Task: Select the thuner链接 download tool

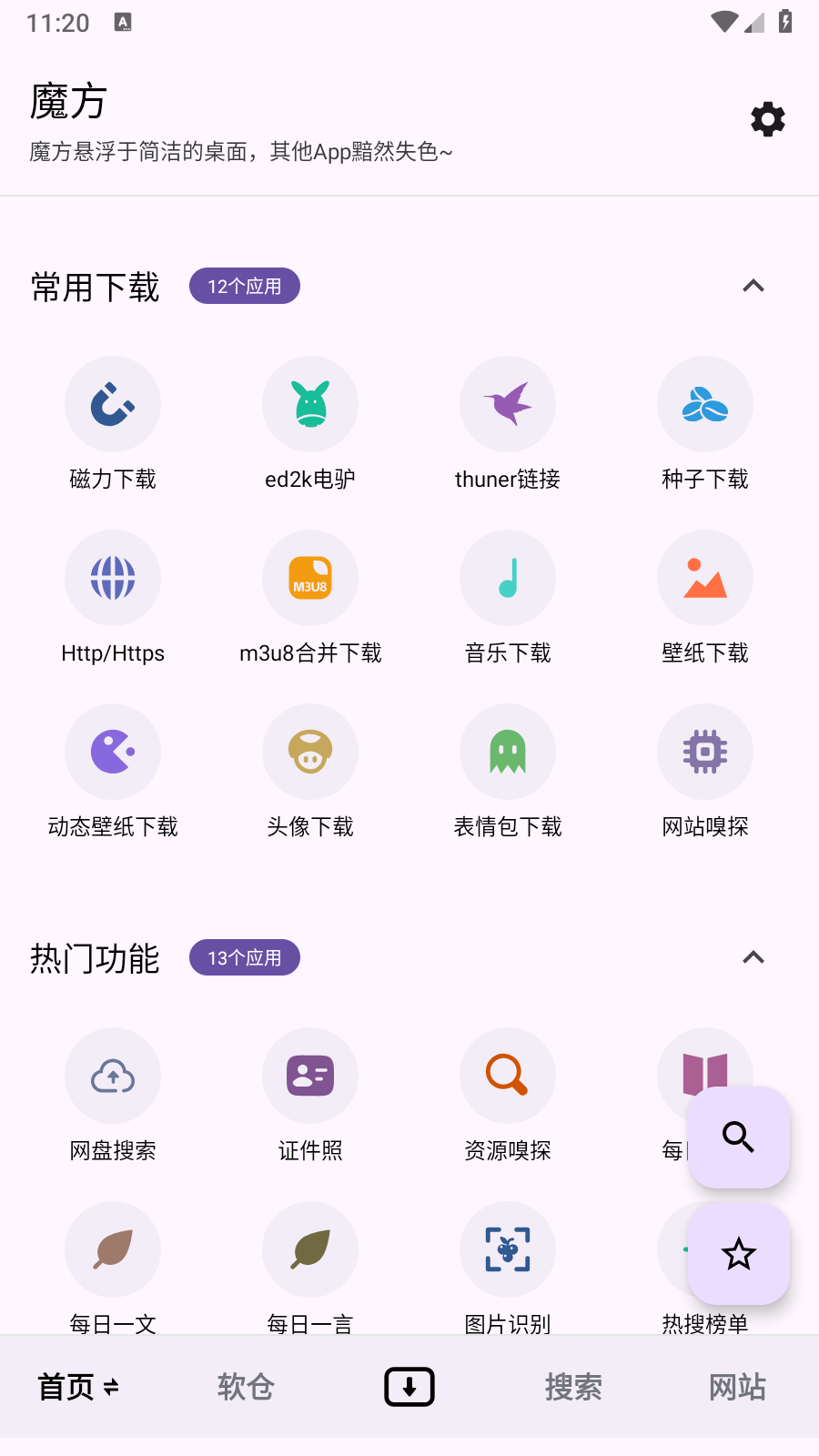Action: (508, 404)
